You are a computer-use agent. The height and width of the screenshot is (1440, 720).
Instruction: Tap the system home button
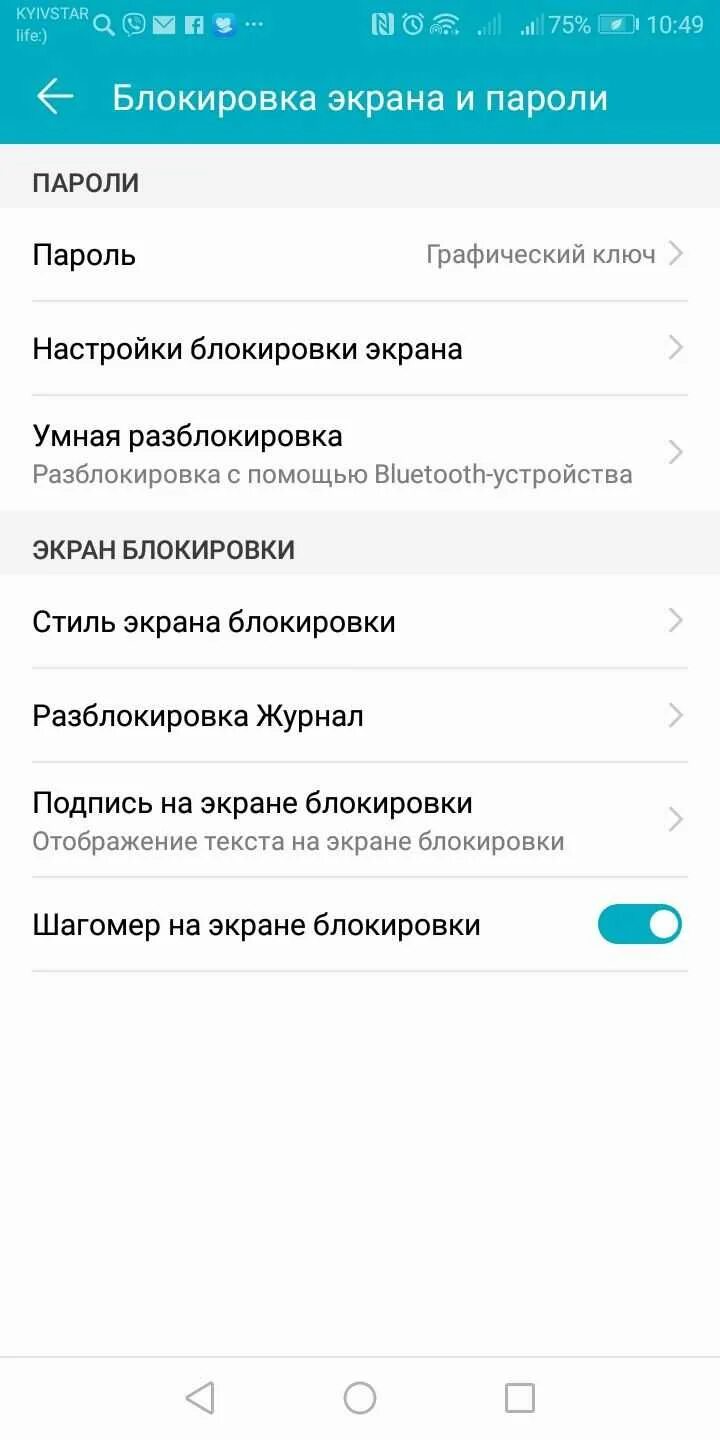click(x=360, y=1398)
